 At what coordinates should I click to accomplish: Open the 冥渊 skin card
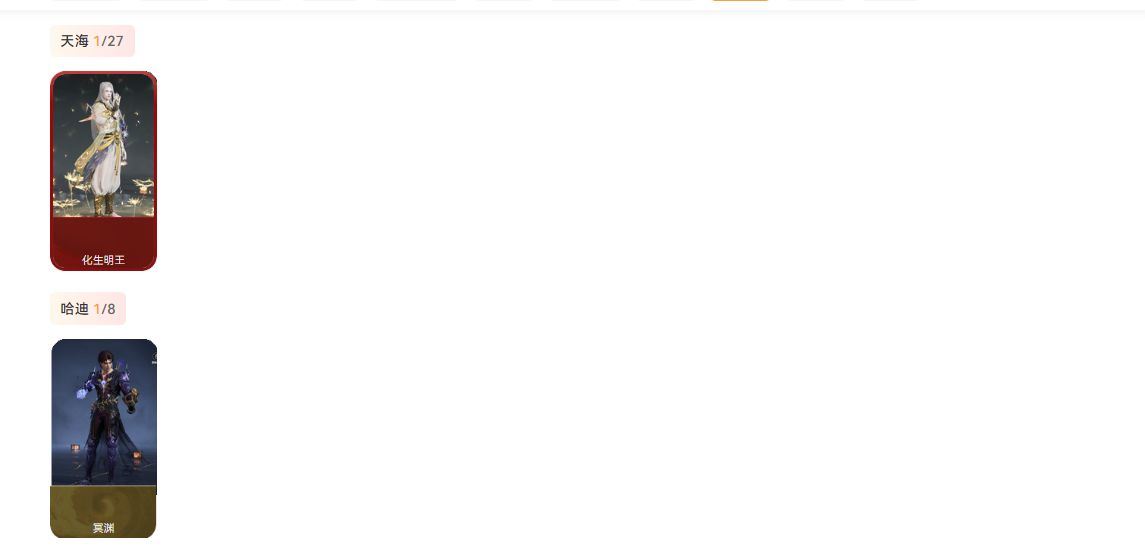coord(103,438)
